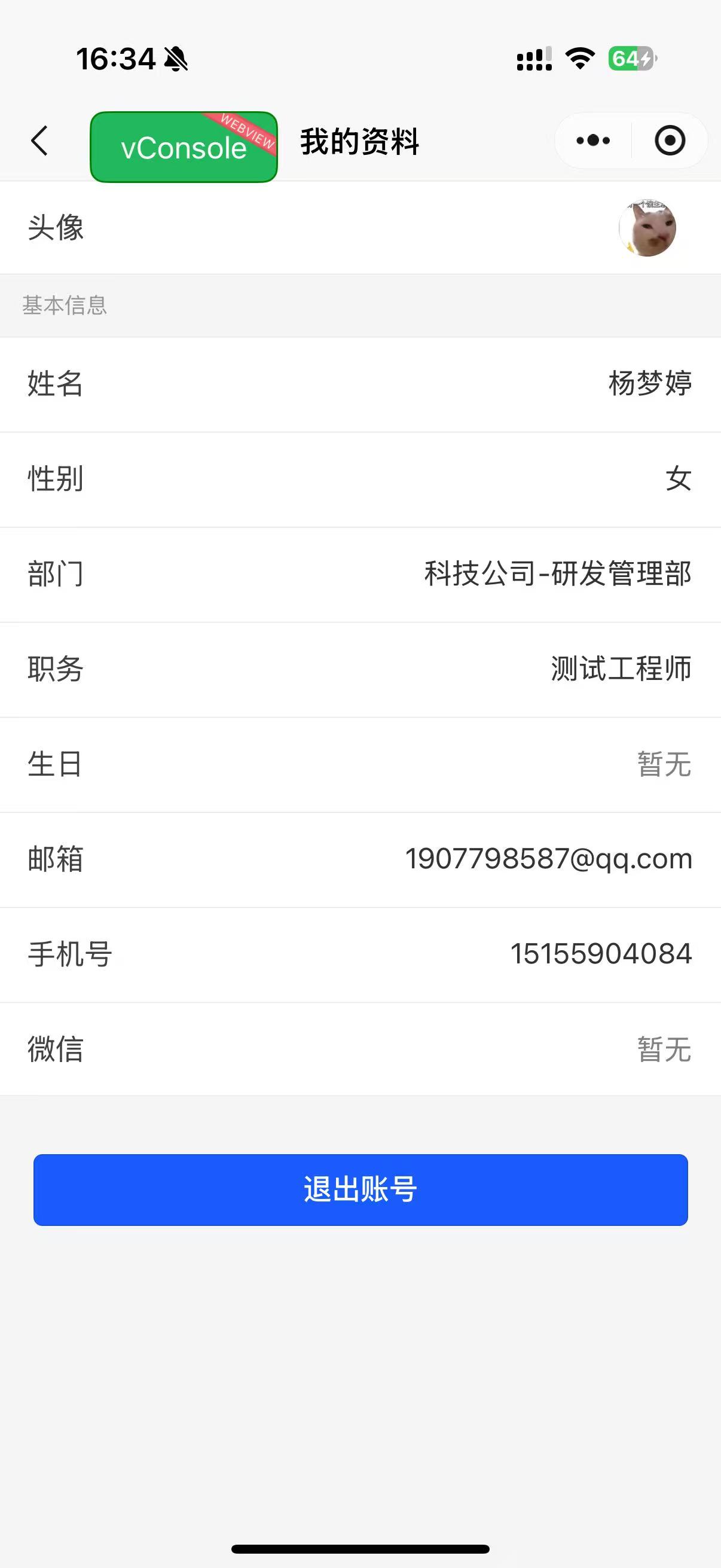Close the mini program with the circle icon
The height and width of the screenshot is (1568, 721).
coord(670,141)
